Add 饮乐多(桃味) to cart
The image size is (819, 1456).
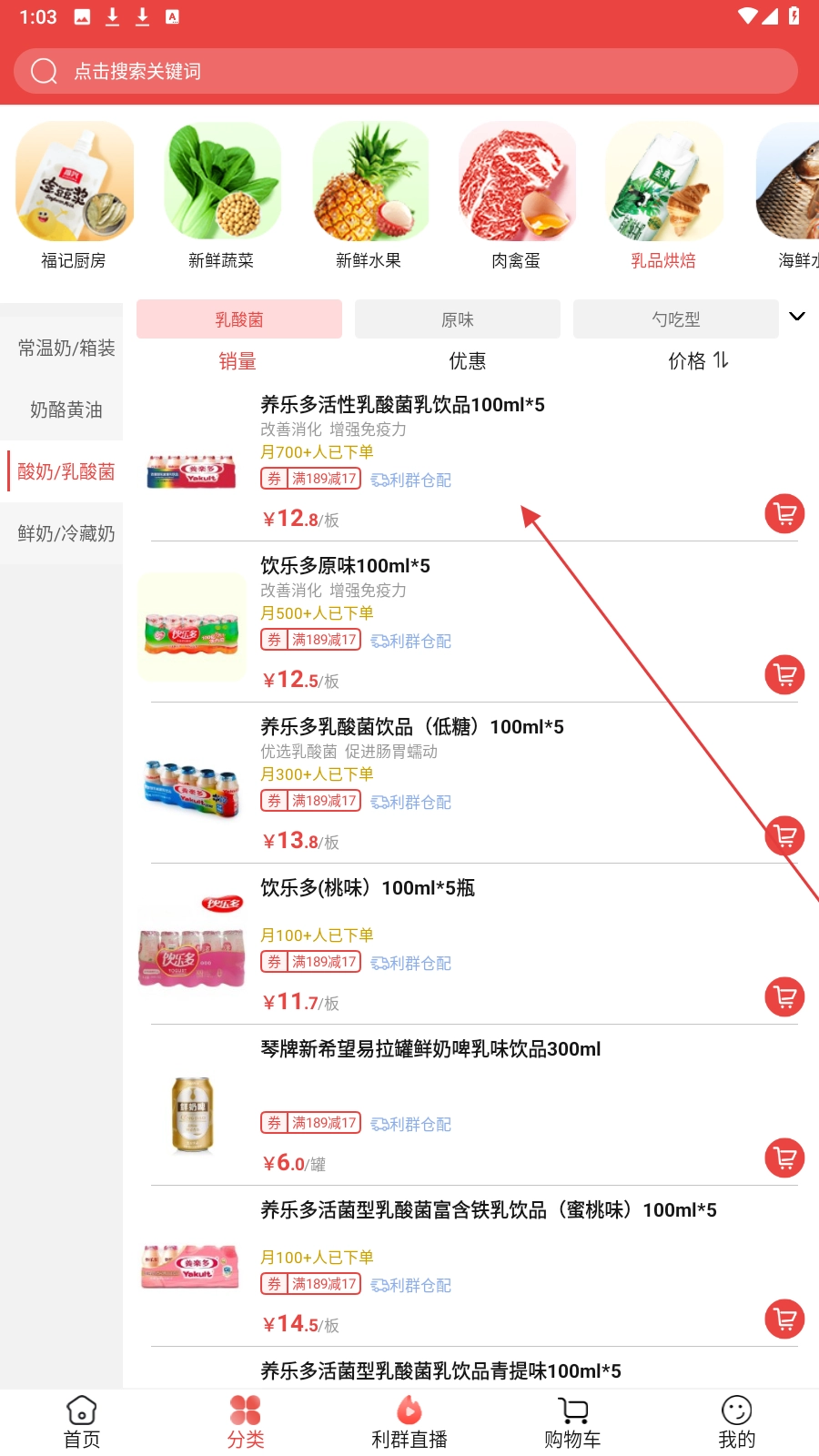tap(784, 997)
